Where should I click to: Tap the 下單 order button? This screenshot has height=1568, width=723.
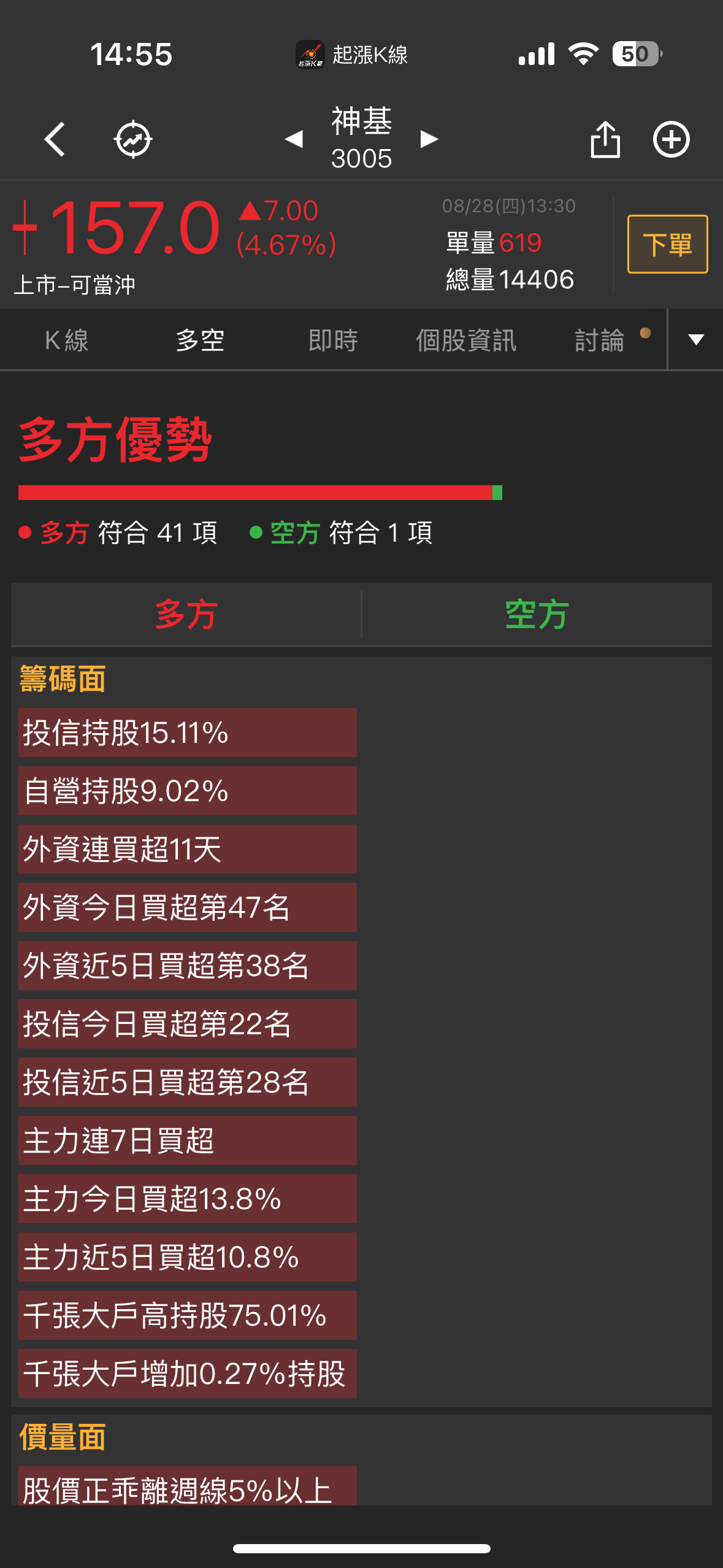click(x=667, y=244)
